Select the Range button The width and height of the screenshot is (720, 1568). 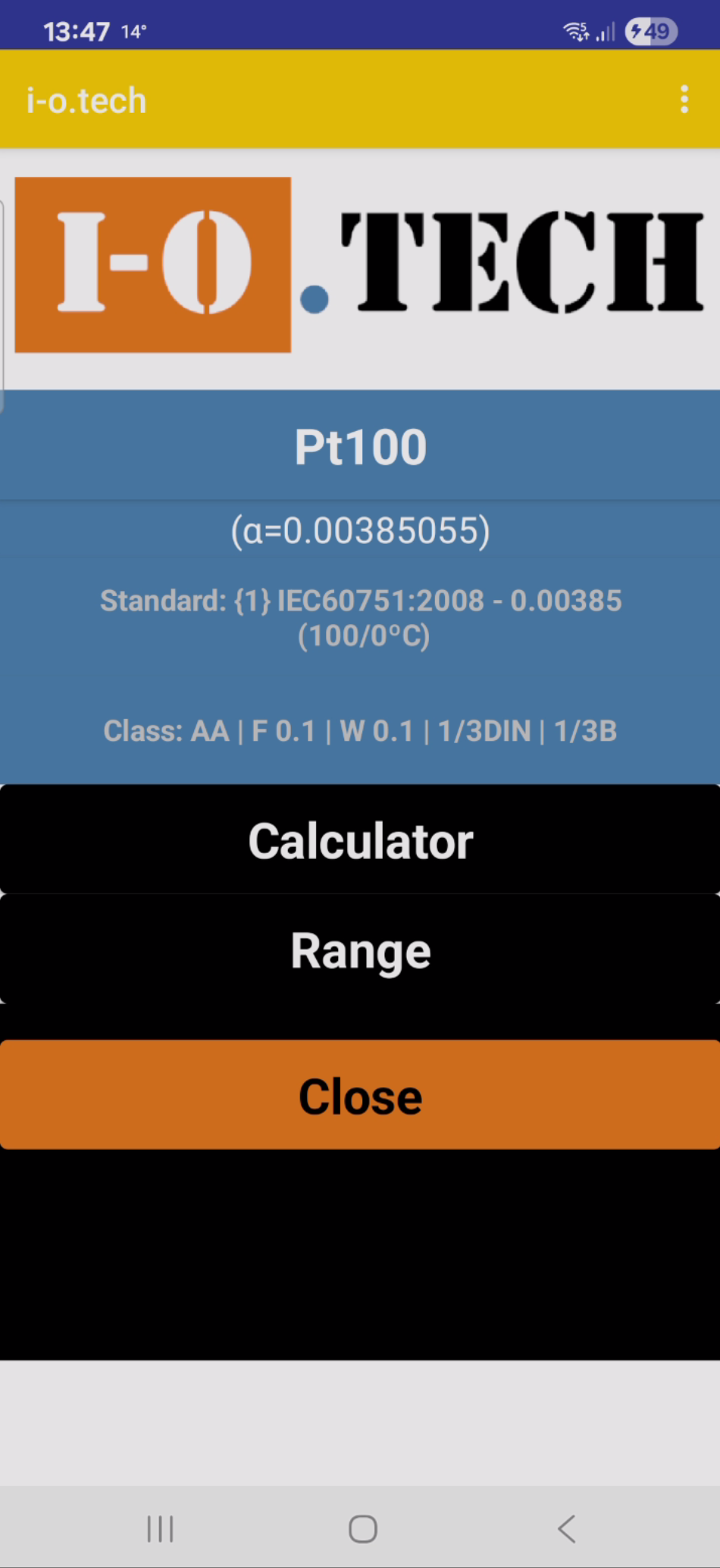point(360,950)
